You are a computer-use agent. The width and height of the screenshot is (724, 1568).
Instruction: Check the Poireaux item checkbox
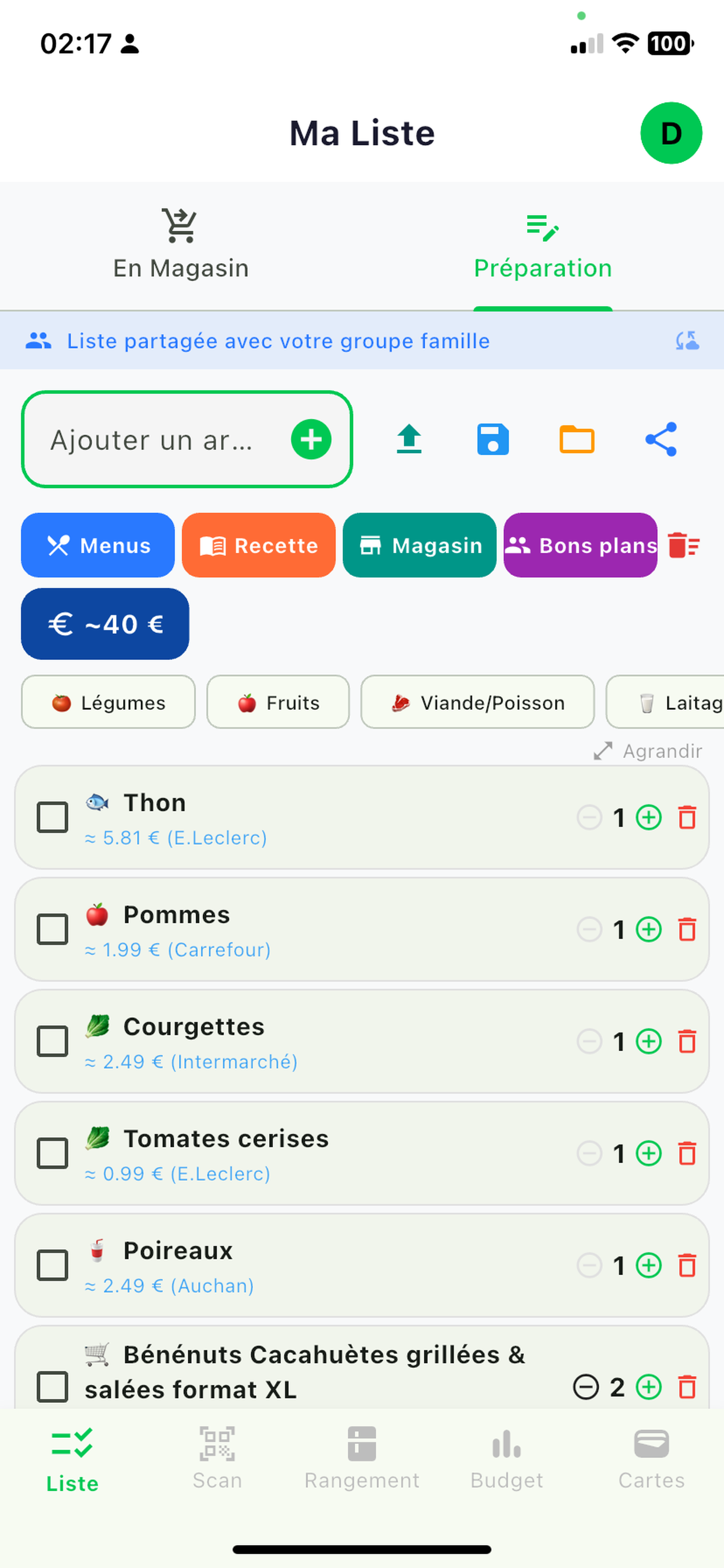pos(52,1265)
